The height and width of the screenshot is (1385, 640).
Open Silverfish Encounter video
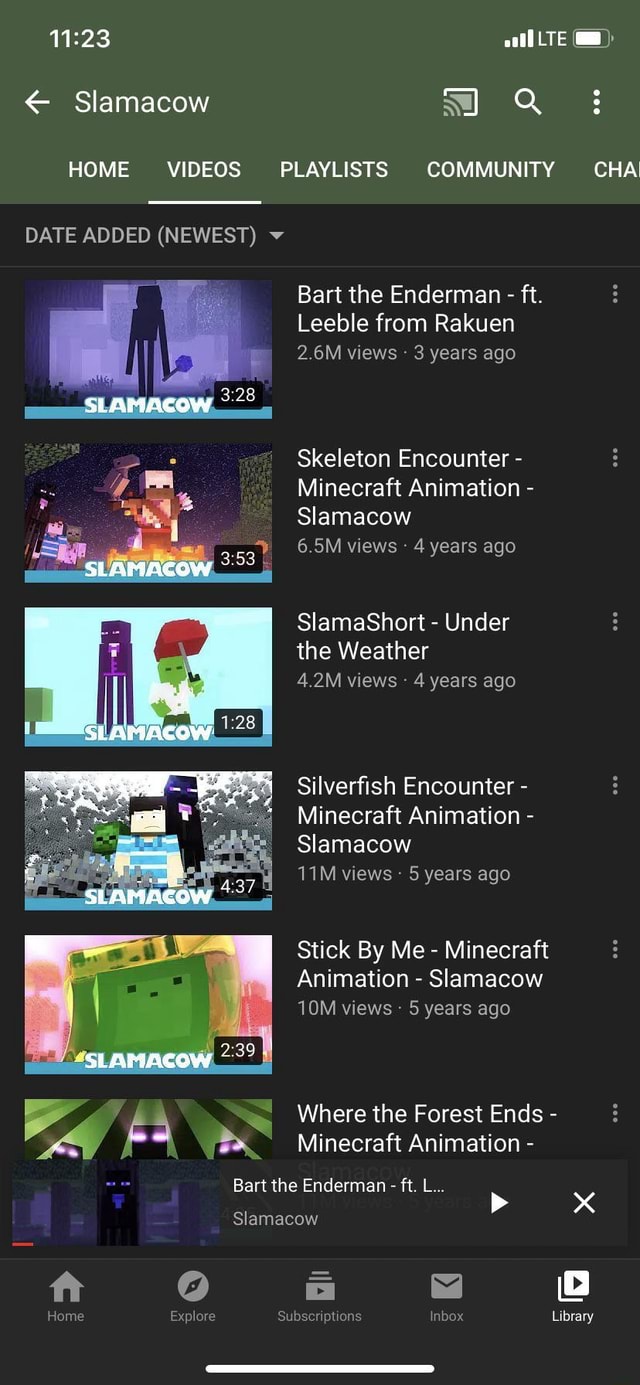point(148,840)
